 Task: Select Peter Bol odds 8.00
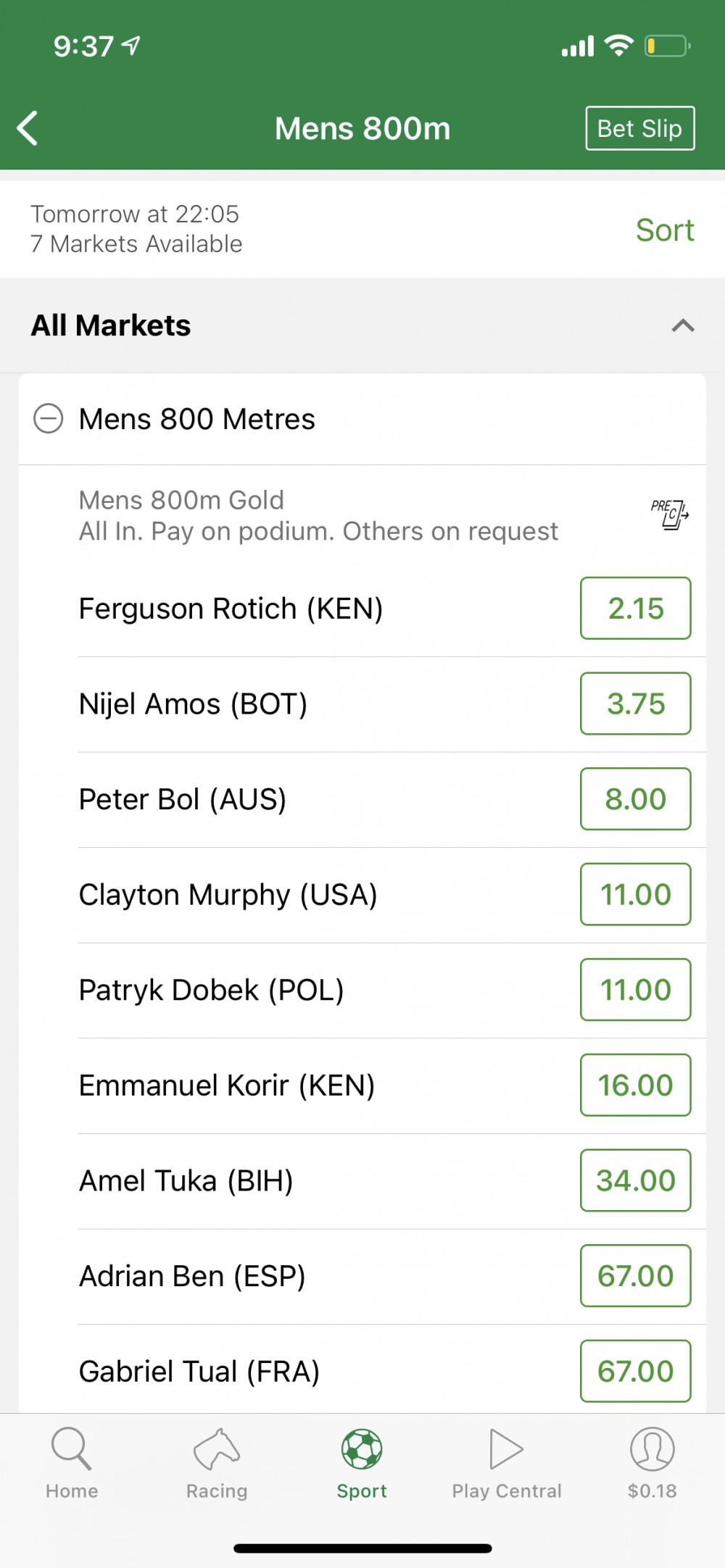coord(635,798)
